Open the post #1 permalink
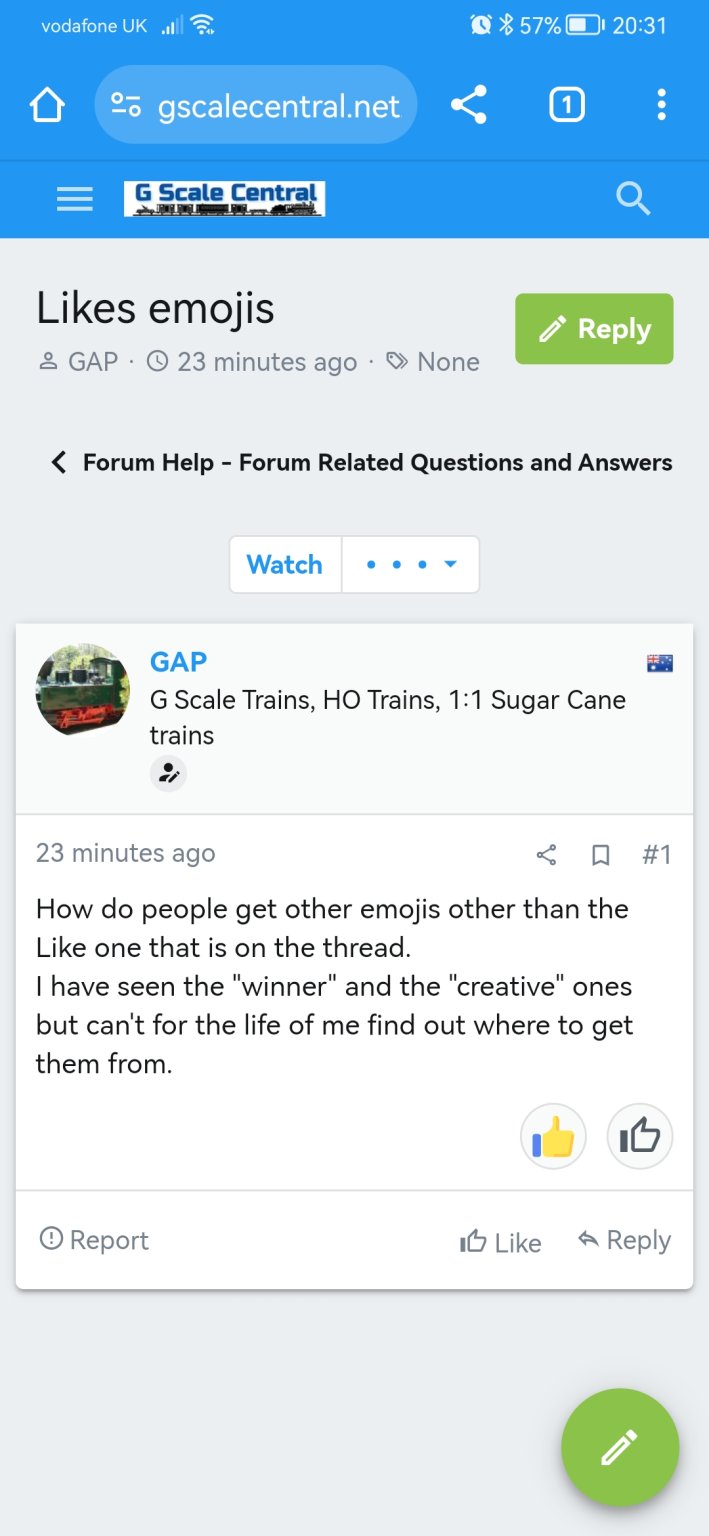The width and height of the screenshot is (709, 1536). pyautogui.click(x=656, y=854)
